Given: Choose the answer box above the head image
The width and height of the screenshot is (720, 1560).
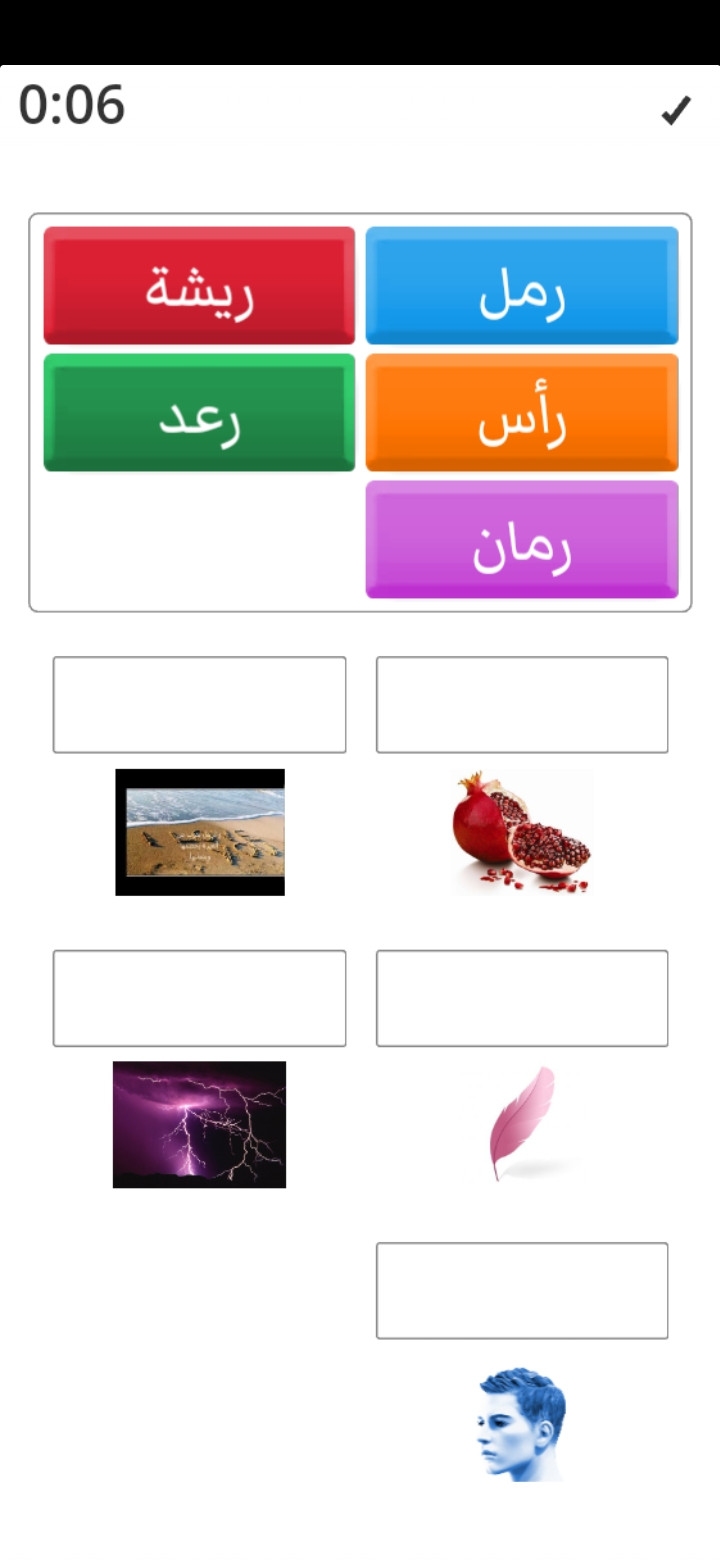Looking at the screenshot, I should point(521,1291).
